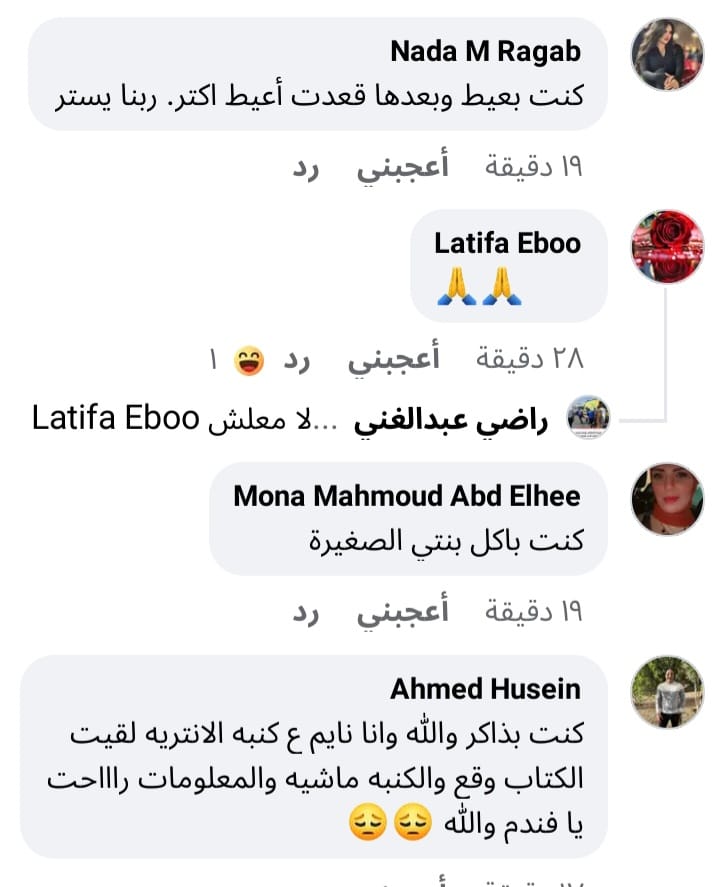Image resolution: width=720 pixels, height=887 pixels.
Task: Open Latifa Eboo's rose profile picture
Action: [x=668, y=246]
